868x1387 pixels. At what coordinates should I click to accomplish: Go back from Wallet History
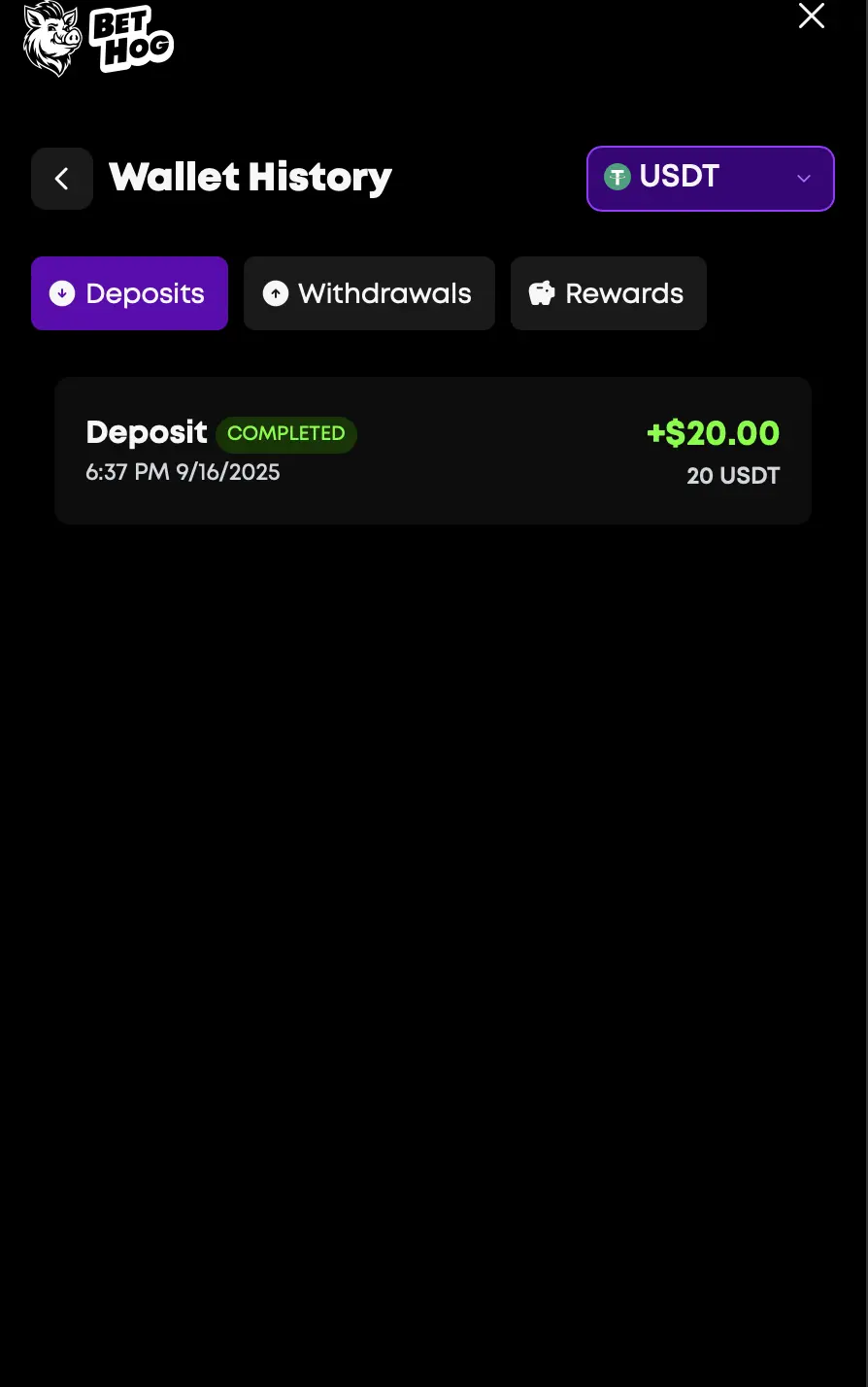point(62,179)
